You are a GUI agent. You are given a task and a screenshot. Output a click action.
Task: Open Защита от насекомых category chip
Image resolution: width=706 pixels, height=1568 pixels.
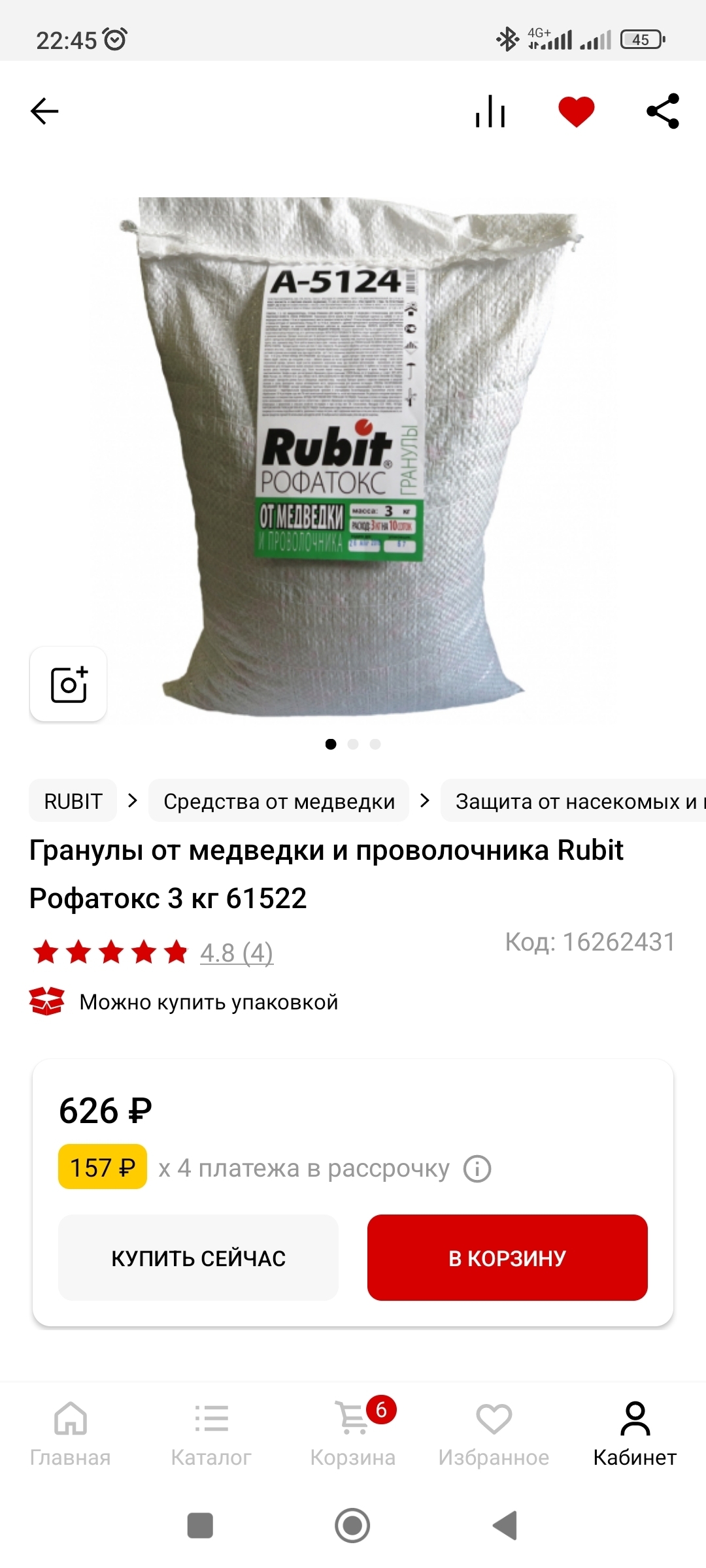pos(573,801)
